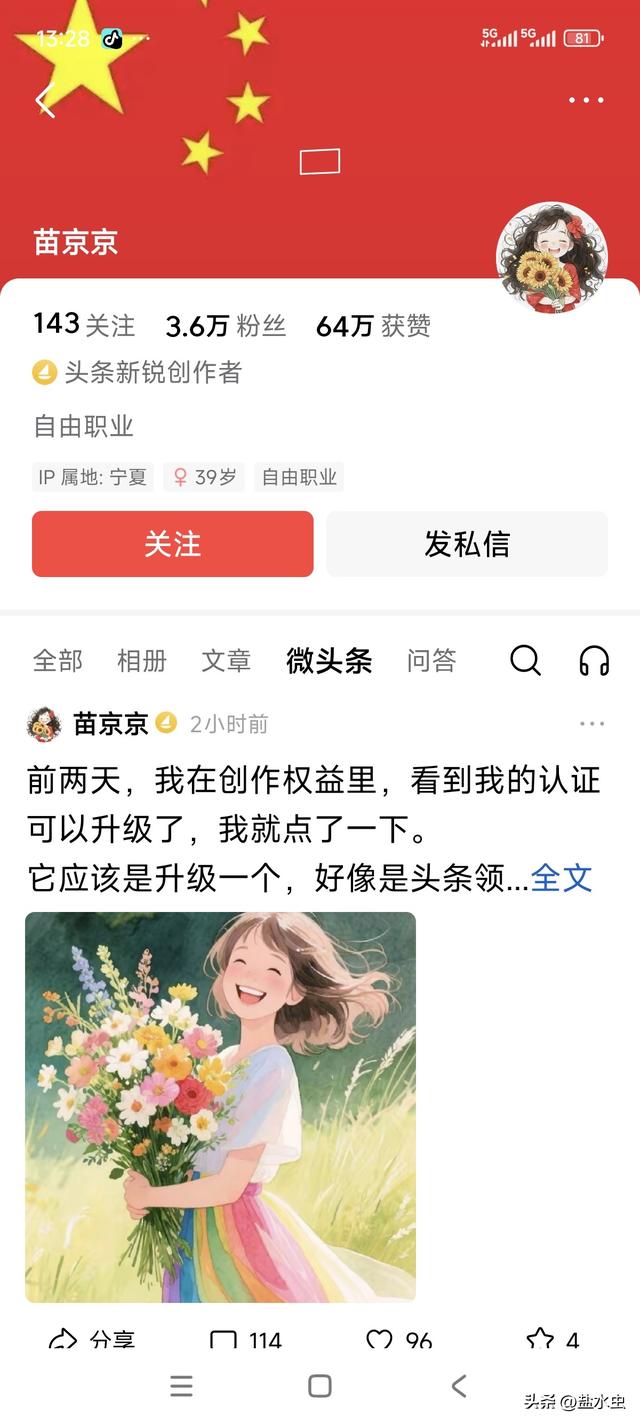View the 粉丝 followers list

tap(226, 326)
